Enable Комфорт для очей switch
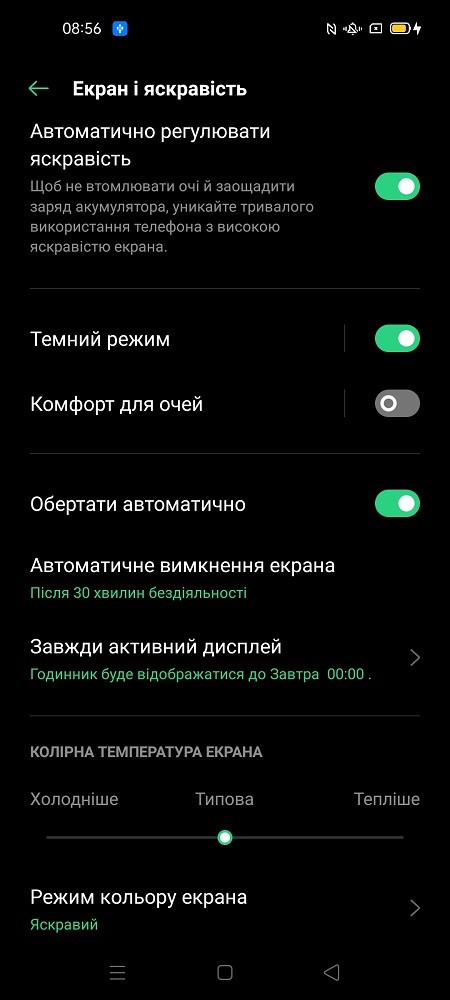The image size is (450, 1000). (x=397, y=404)
